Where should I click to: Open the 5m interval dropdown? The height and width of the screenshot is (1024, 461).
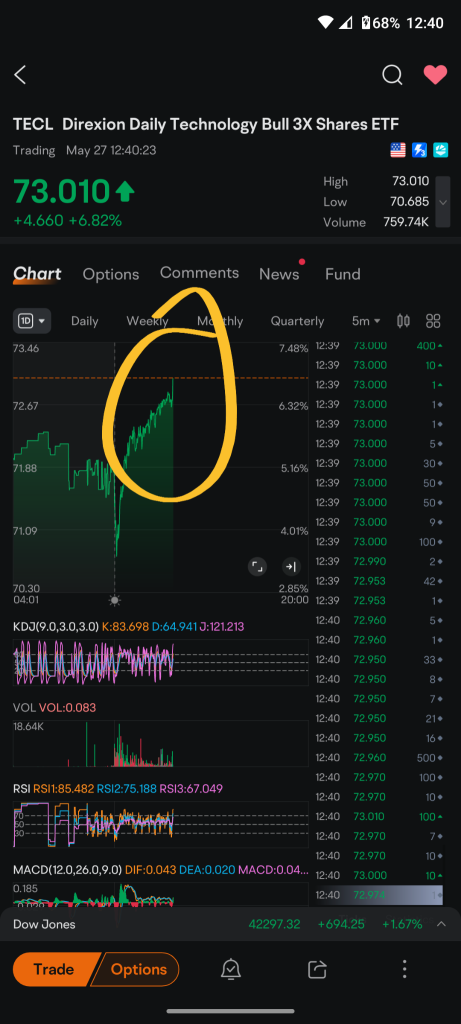[x=366, y=321]
